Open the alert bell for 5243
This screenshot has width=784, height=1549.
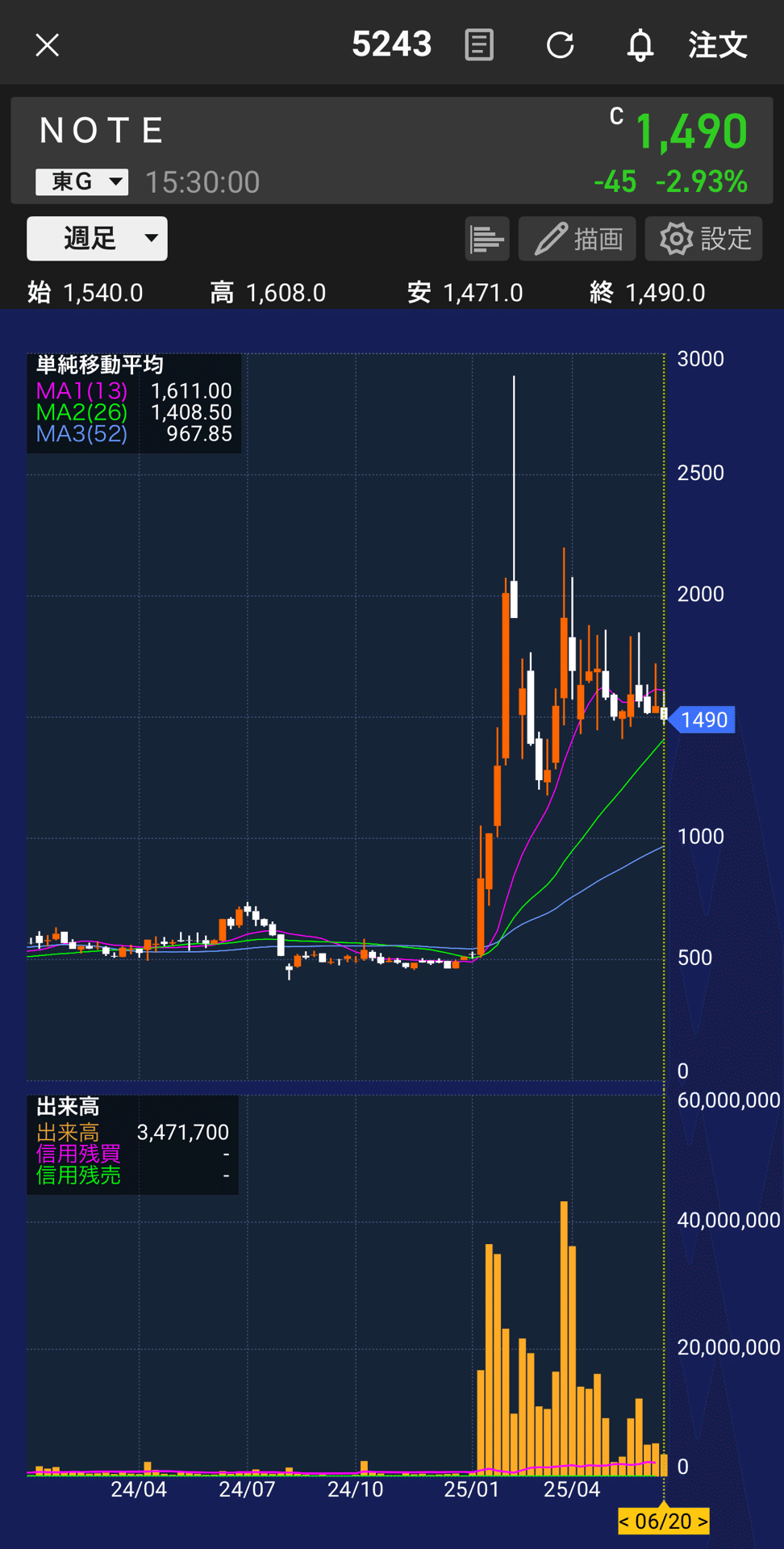(x=640, y=45)
